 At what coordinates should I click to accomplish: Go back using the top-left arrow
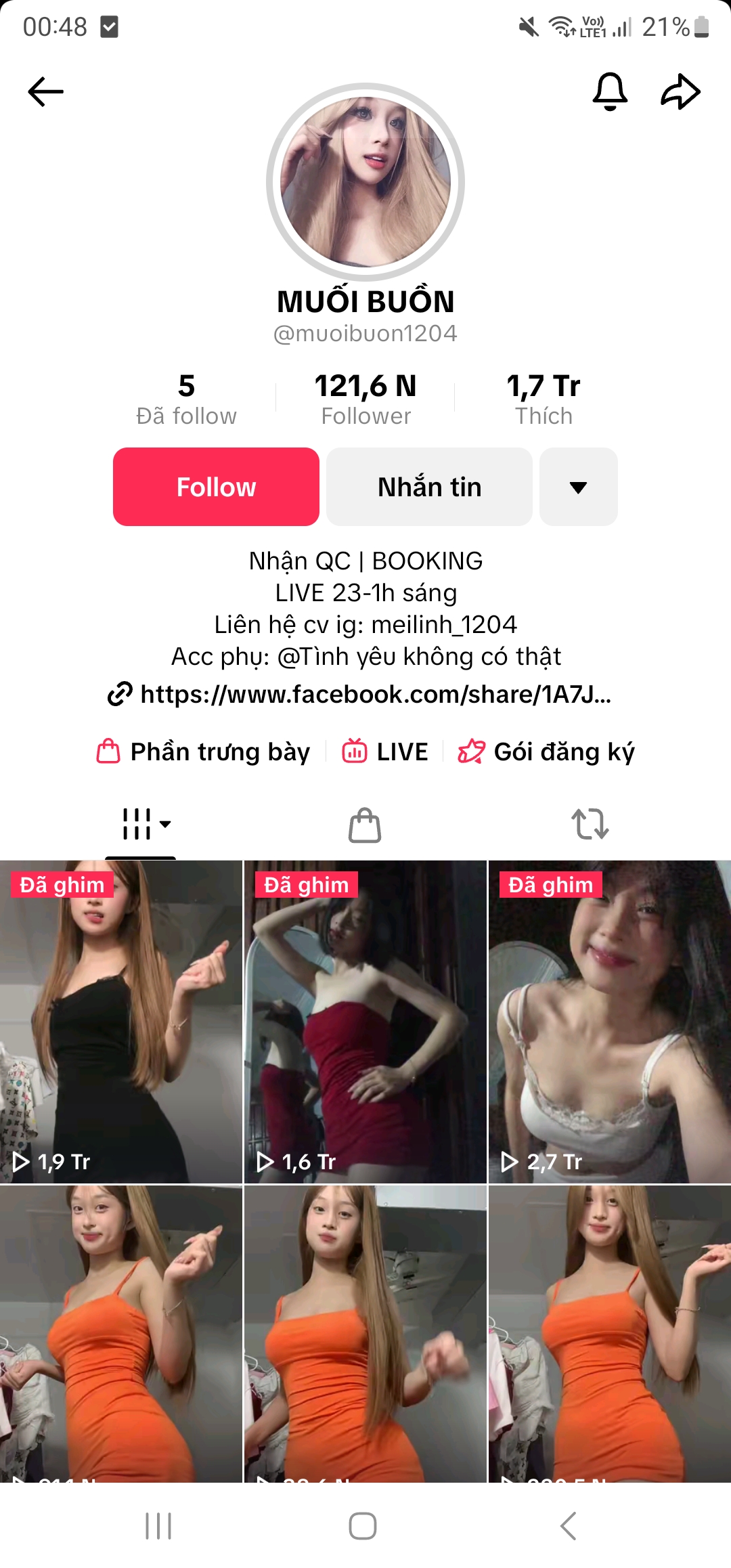pyautogui.click(x=45, y=91)
